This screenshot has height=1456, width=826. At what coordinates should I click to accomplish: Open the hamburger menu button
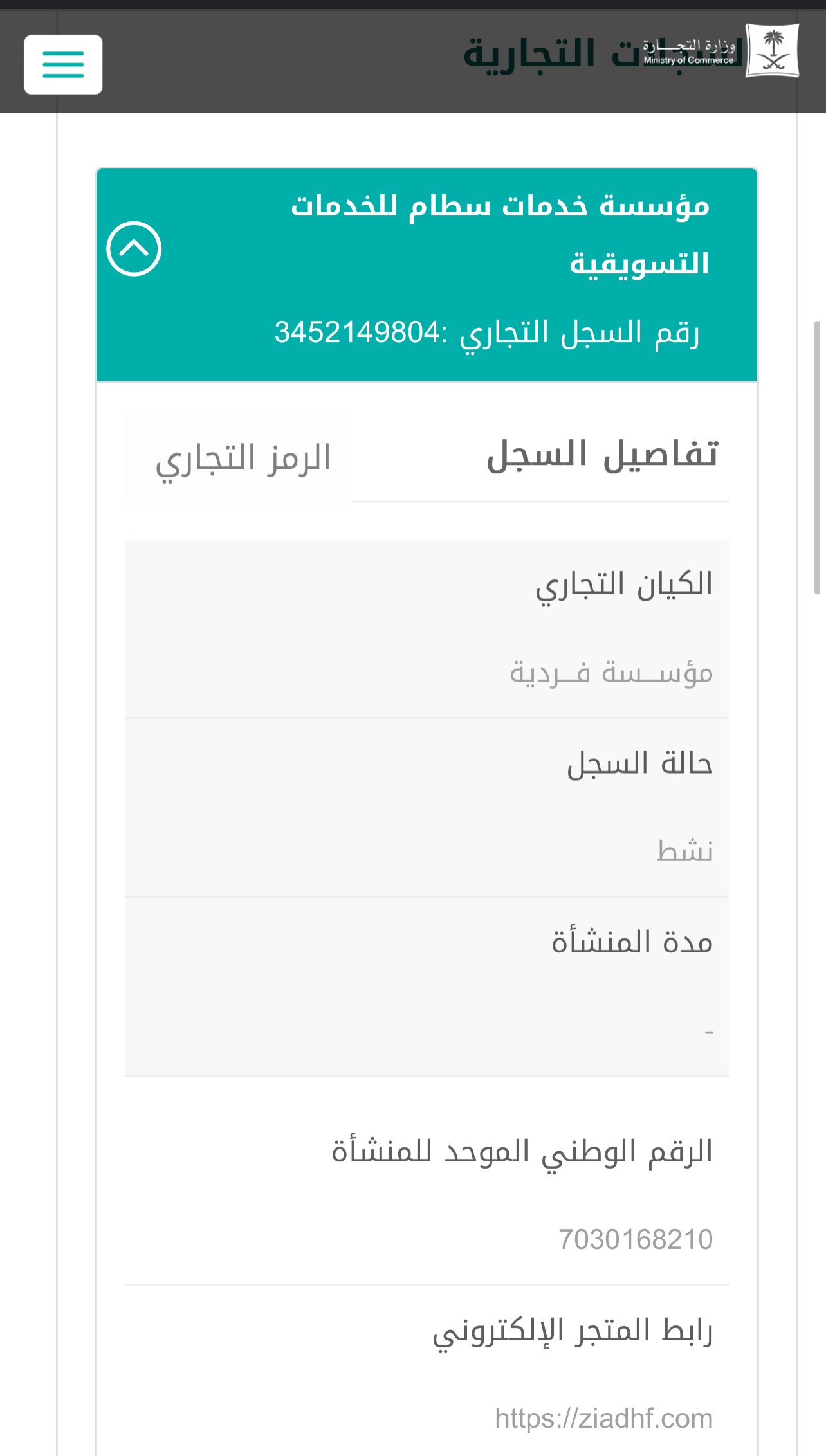point(63,64)
